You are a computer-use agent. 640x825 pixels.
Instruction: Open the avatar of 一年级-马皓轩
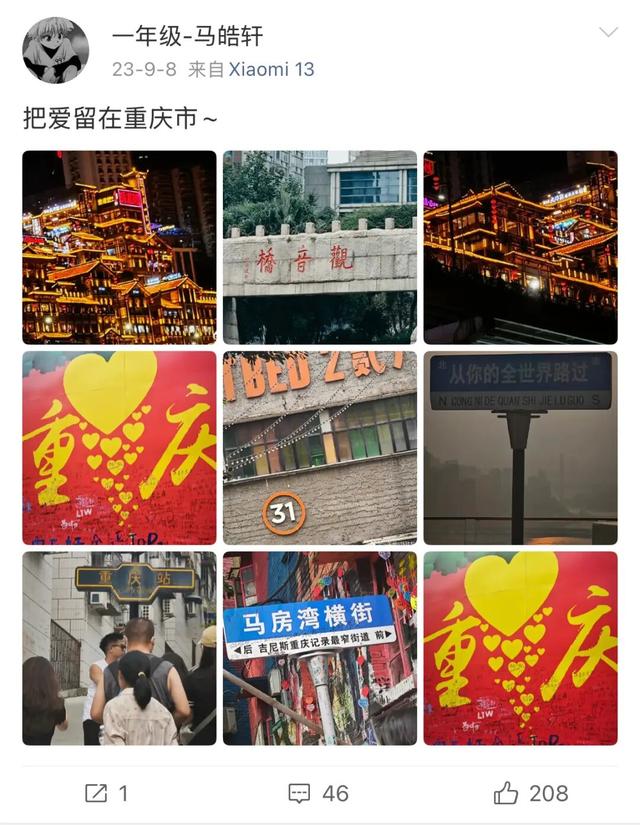(x=55, y=50)
